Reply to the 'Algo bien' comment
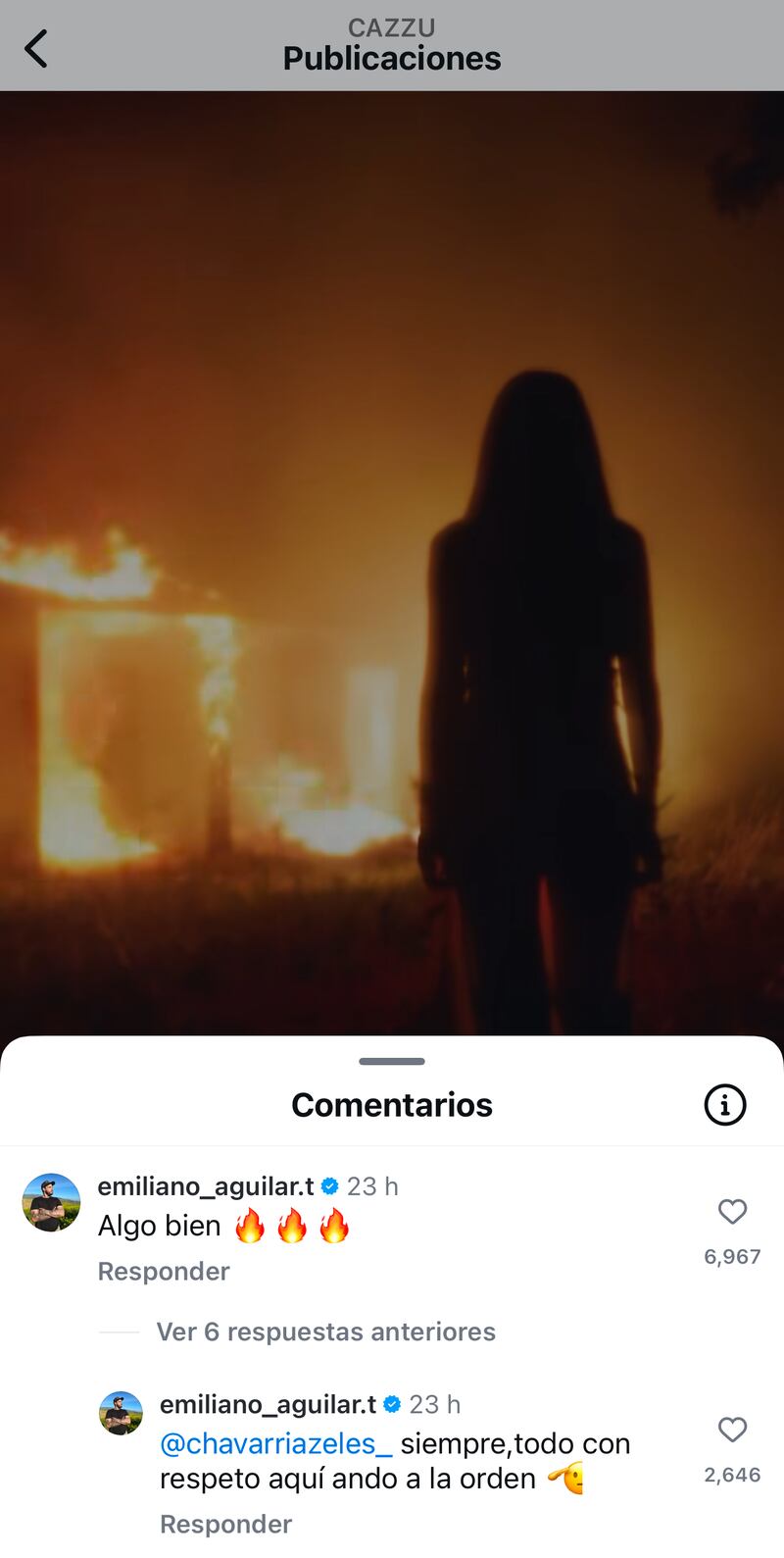This screenshot has height=1558, width=784. 164,1271
